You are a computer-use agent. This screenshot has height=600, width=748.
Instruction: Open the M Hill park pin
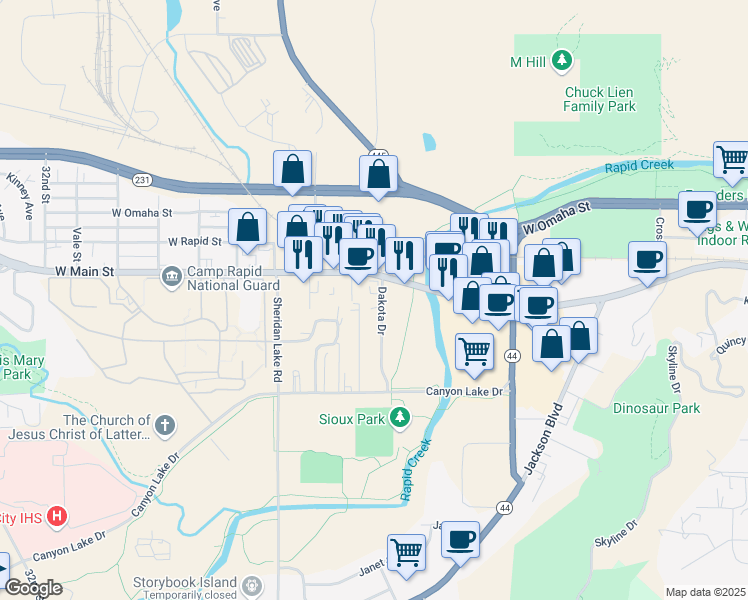pyautogui.click(x=562, y=62)
